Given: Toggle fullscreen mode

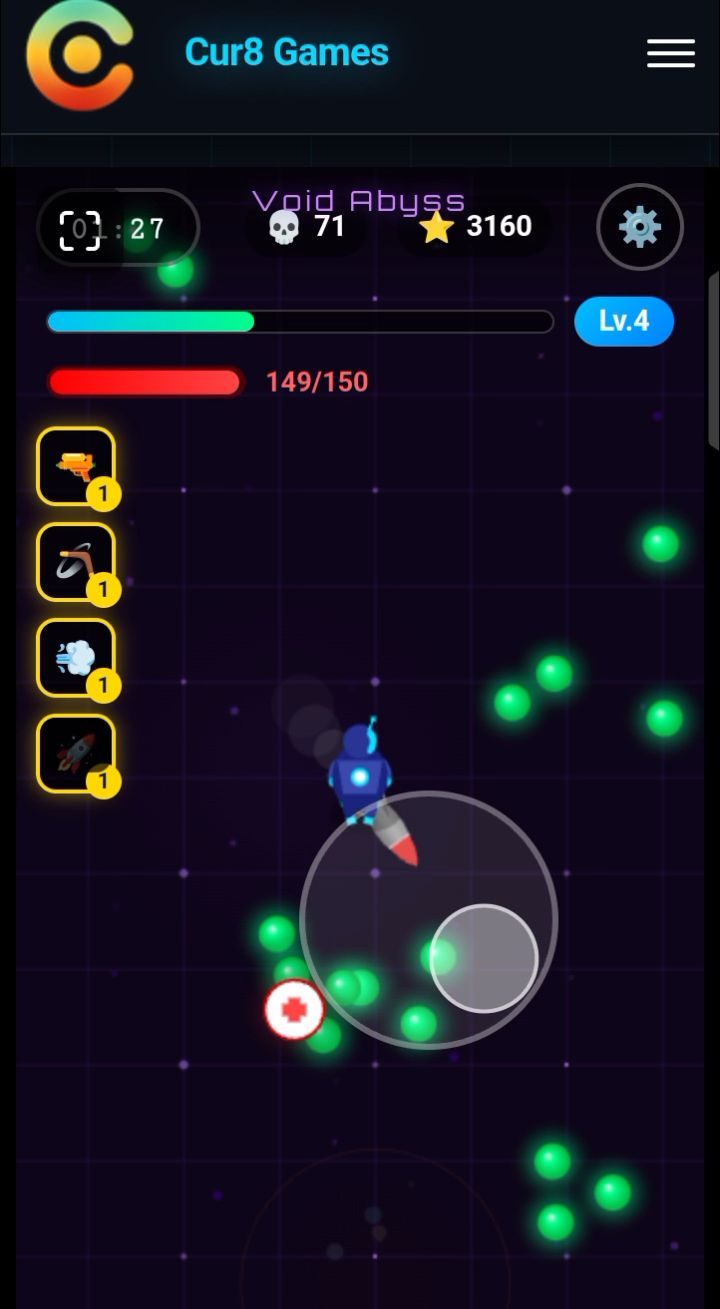Looking at the screenshot, I should click(80, 231).
